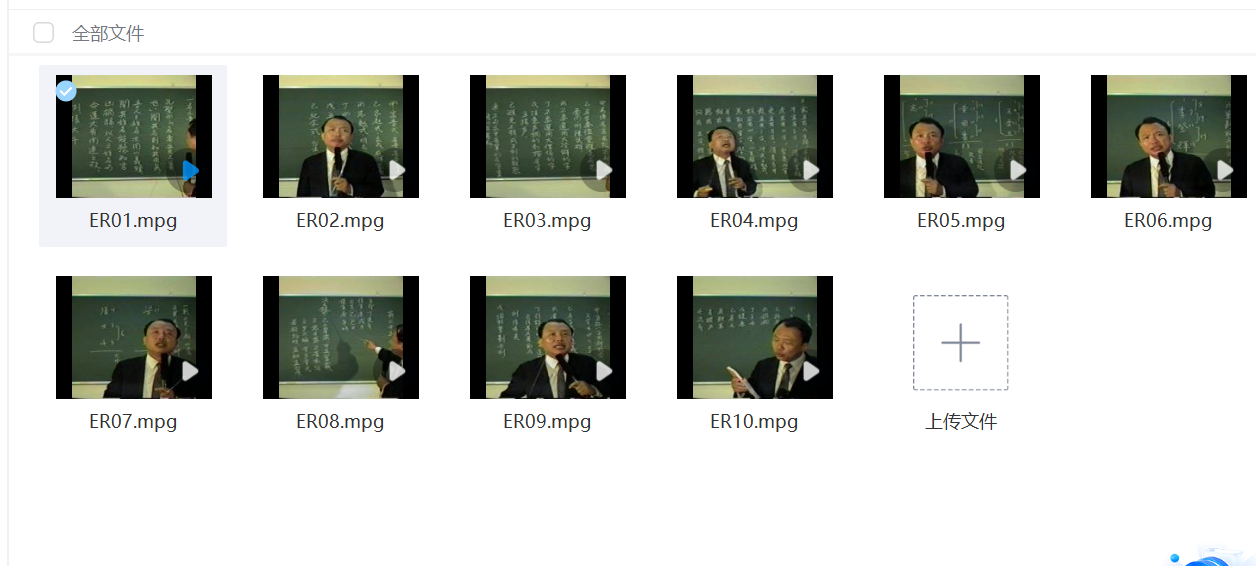Open the ER02.mpg video file

340,136
